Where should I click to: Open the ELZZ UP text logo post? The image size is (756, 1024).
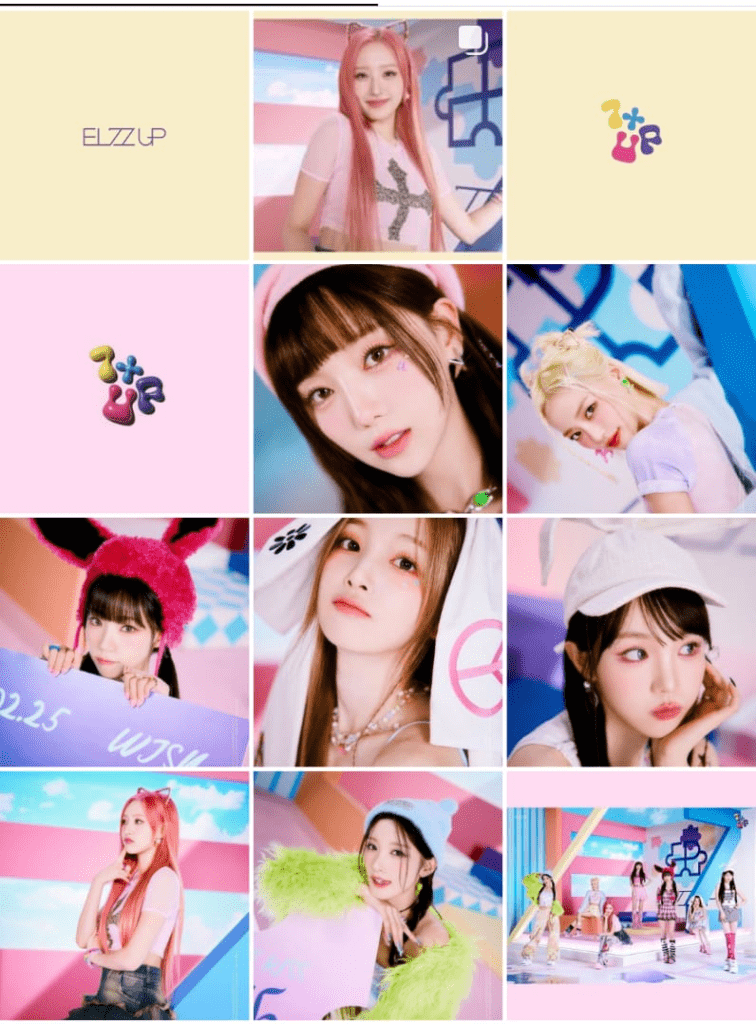[x=124, y=136]
